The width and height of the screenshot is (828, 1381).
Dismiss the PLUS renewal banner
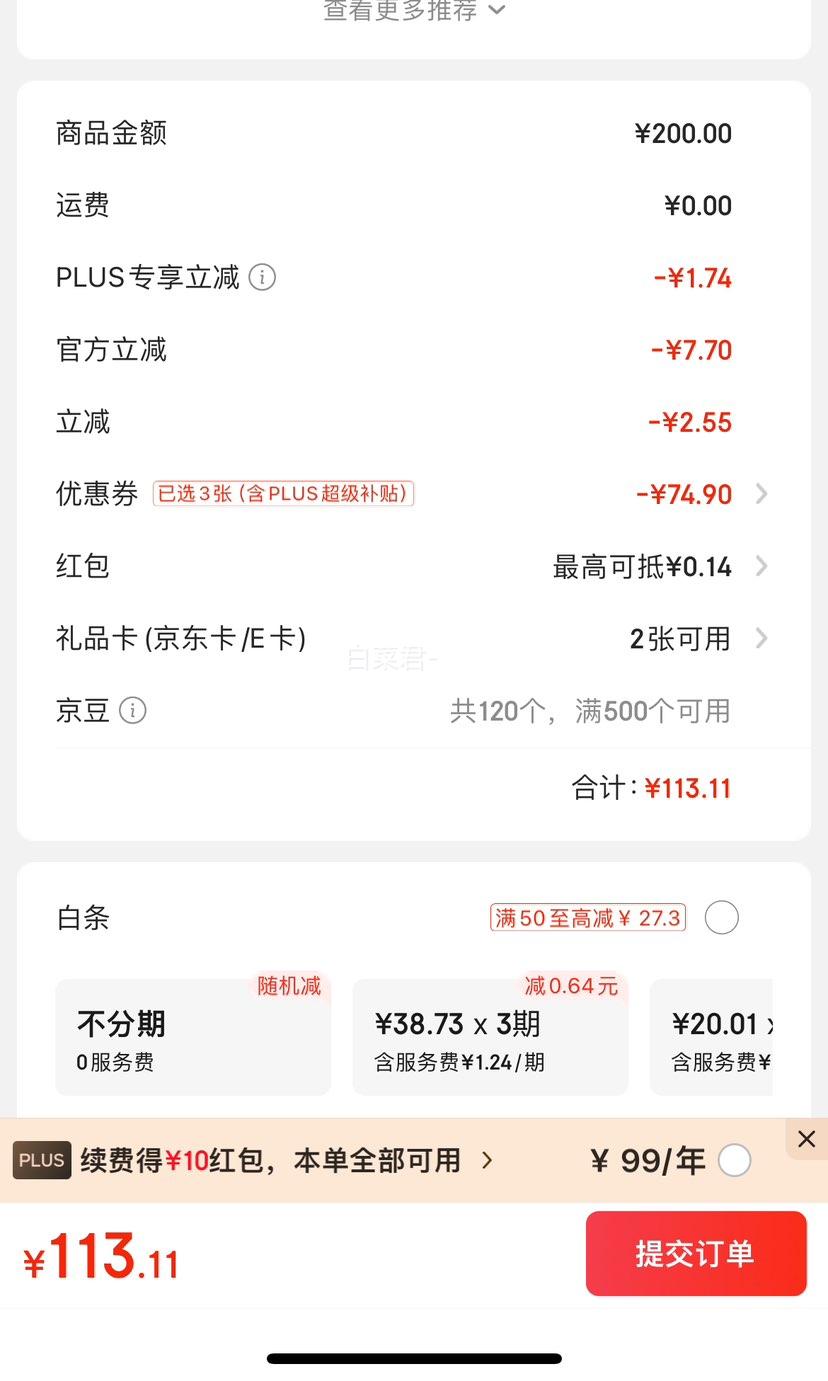point(807,1139)
